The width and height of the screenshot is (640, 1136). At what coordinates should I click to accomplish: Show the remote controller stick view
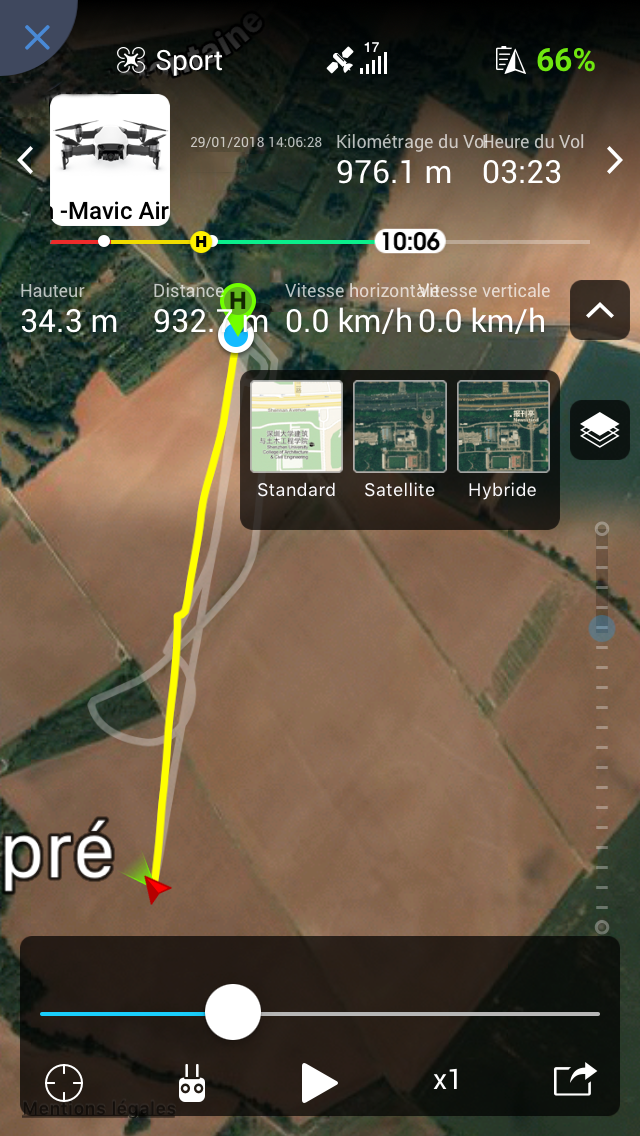(191, 1083)
